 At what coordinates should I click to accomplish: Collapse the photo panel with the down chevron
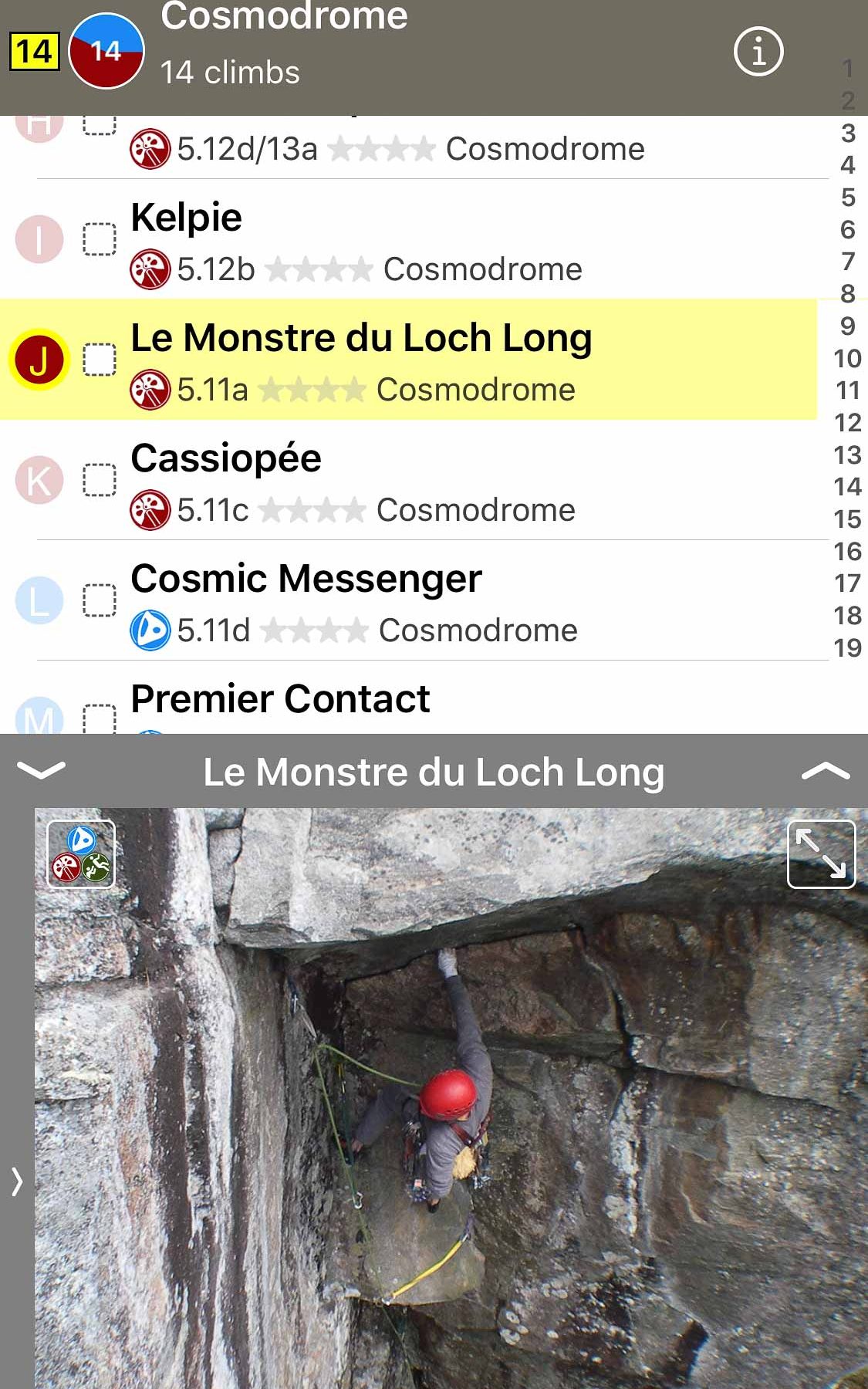point(41,770)
